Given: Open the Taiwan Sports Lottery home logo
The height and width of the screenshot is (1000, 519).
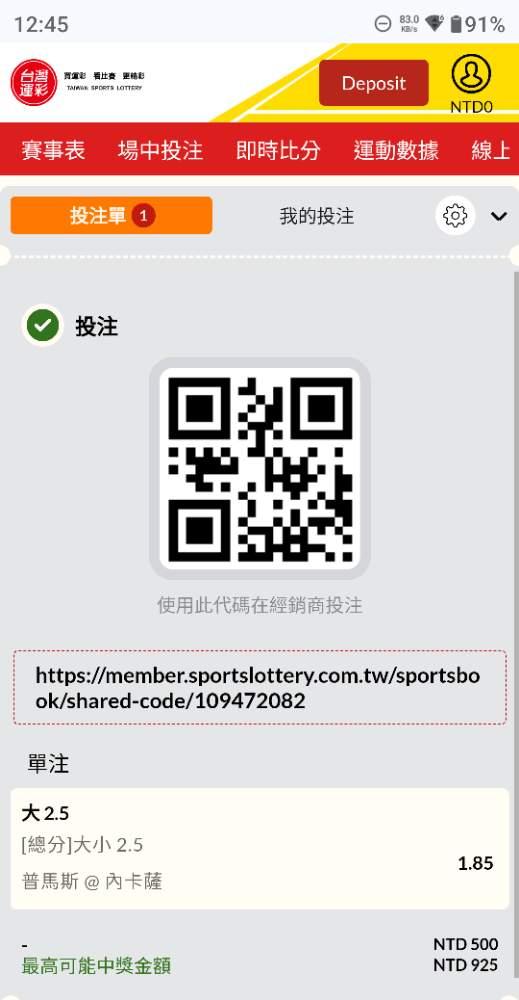Looking at the screenshot, I should [77, 82].
